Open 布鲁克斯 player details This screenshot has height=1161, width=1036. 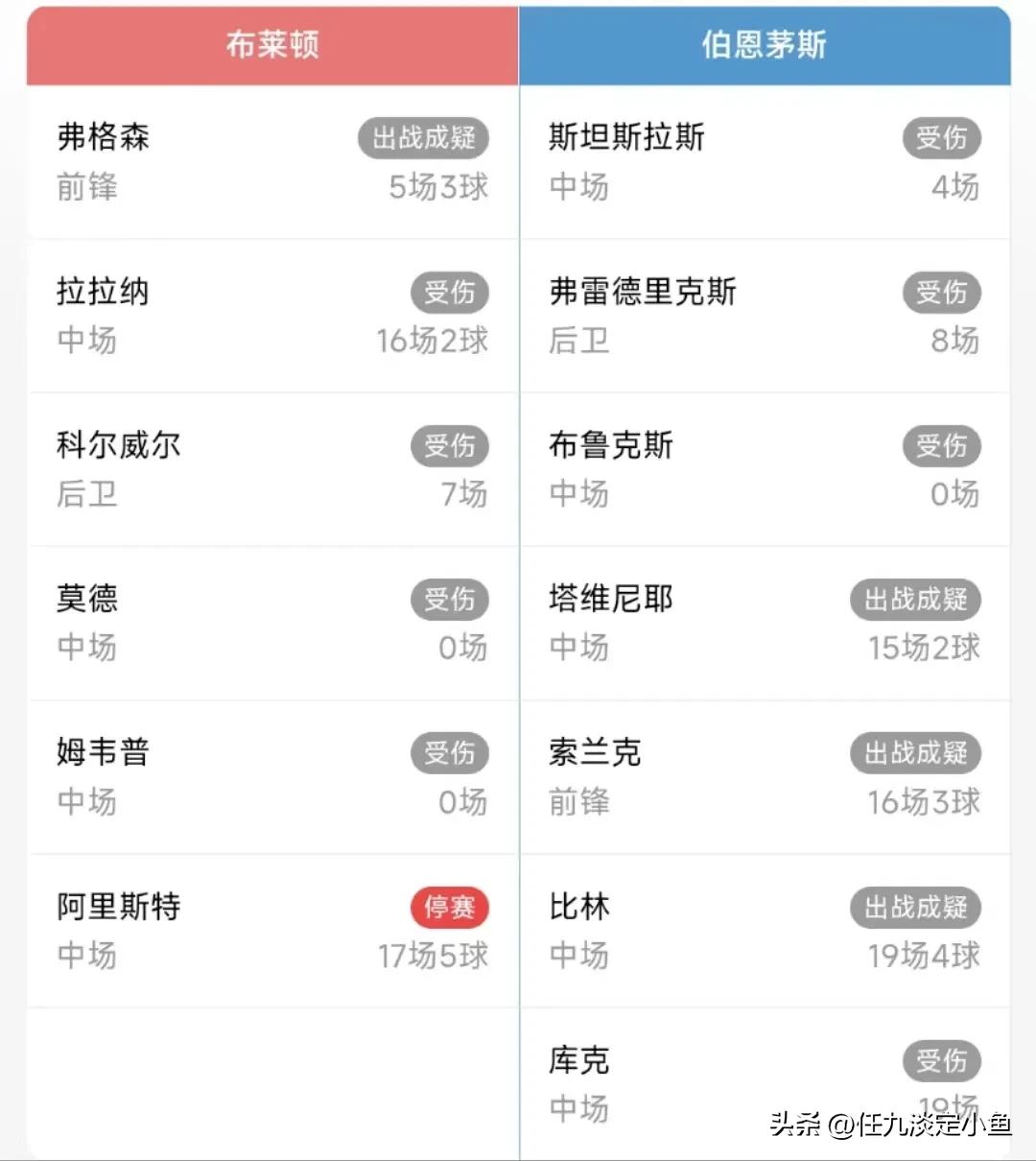pos(610,445)
